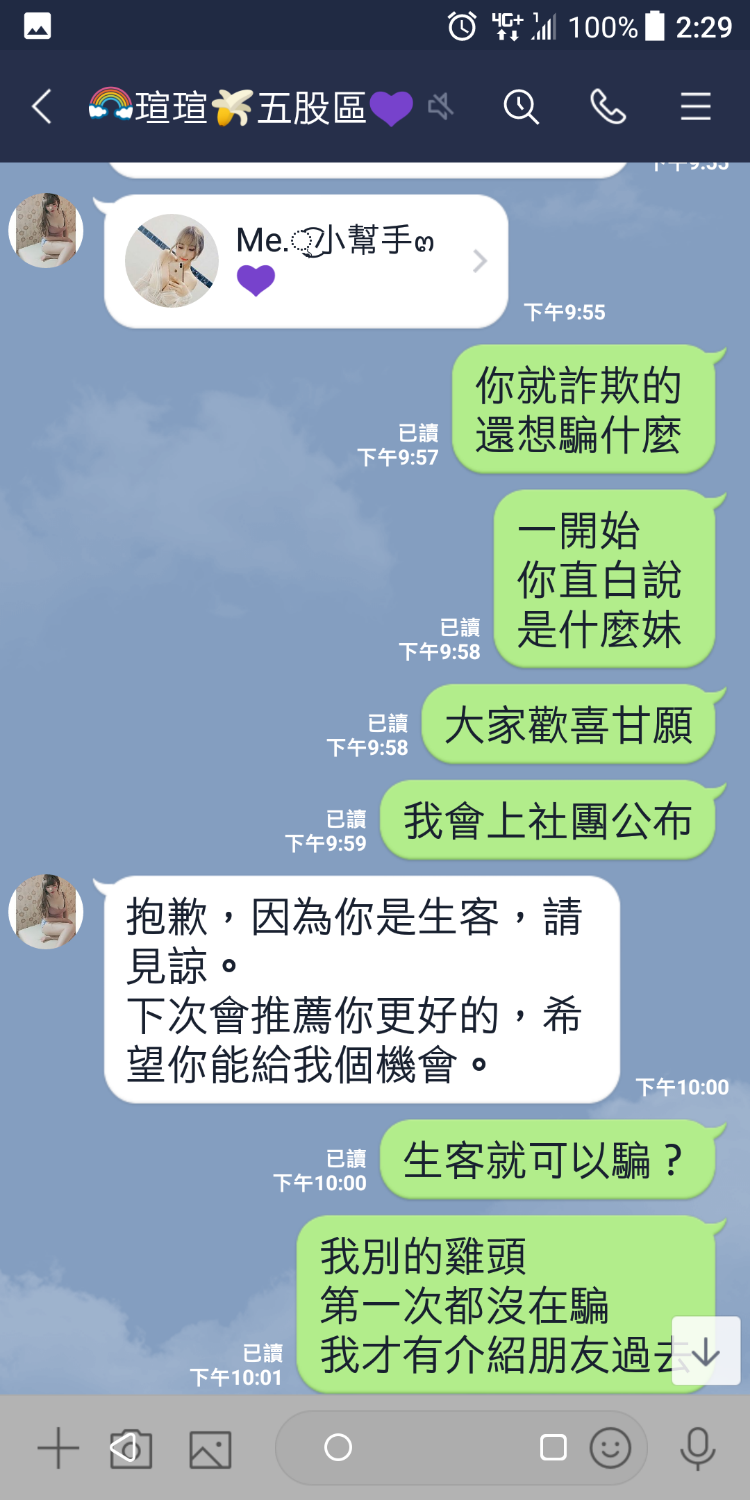The width and height of the screenshot is (750, 1500).
Task: Open the plus attachment menu
Action: tap(58, 1448)
